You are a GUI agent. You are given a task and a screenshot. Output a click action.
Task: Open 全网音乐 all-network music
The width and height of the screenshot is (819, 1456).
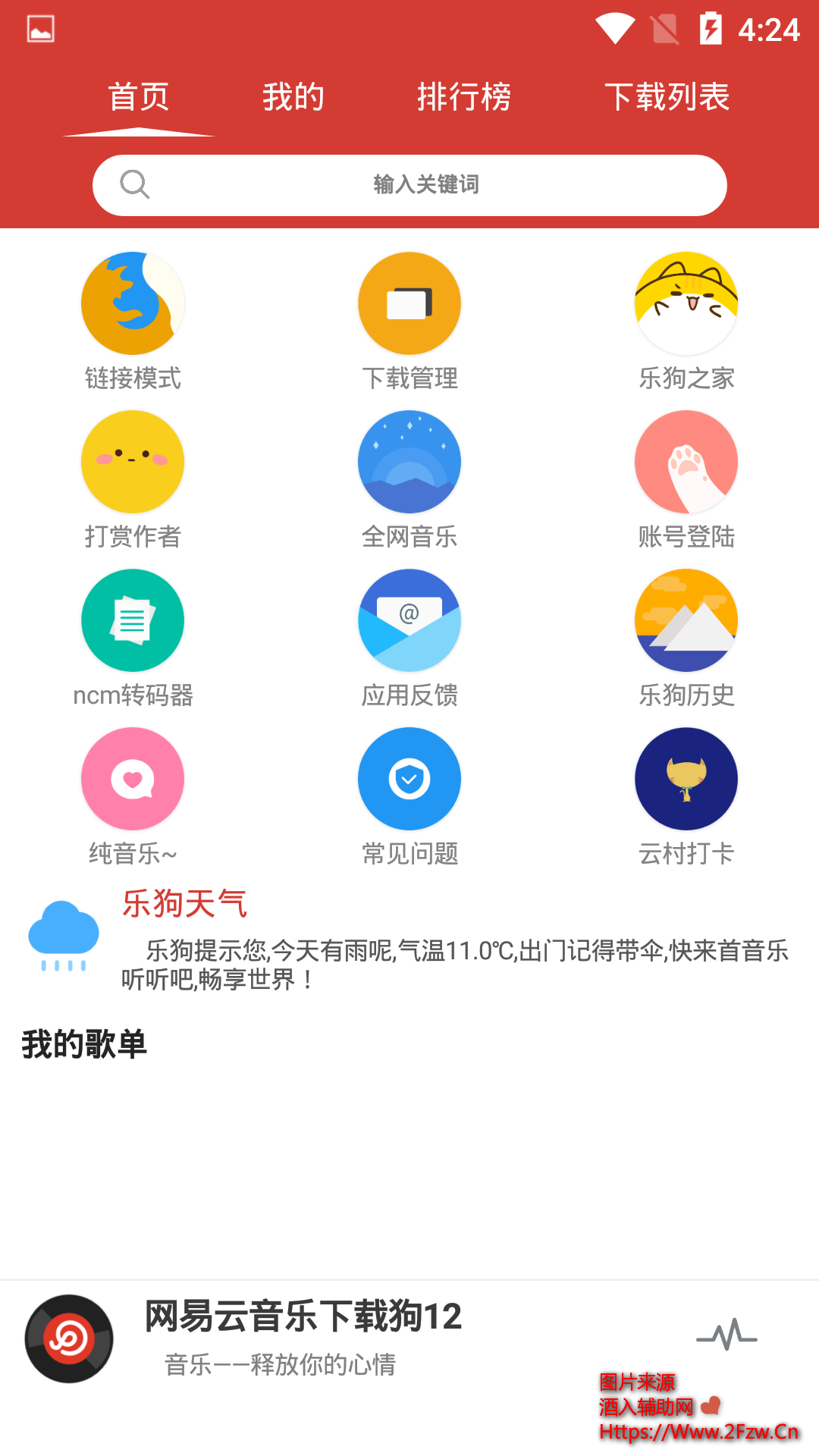pyautogui.click(x=409, y=461)
